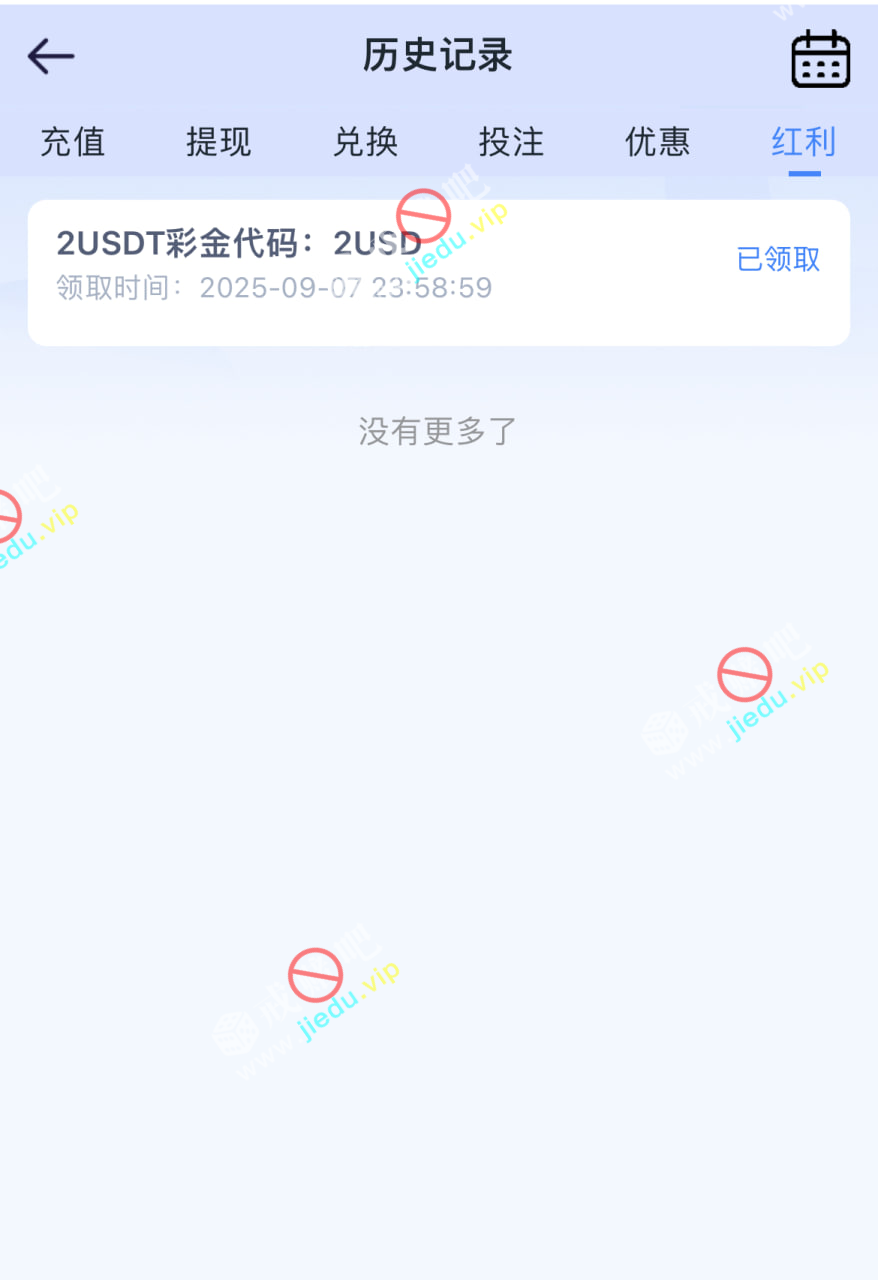Go back from 历史记录 page
This screenshot has width=878, height=1280.
click(51, 57)
